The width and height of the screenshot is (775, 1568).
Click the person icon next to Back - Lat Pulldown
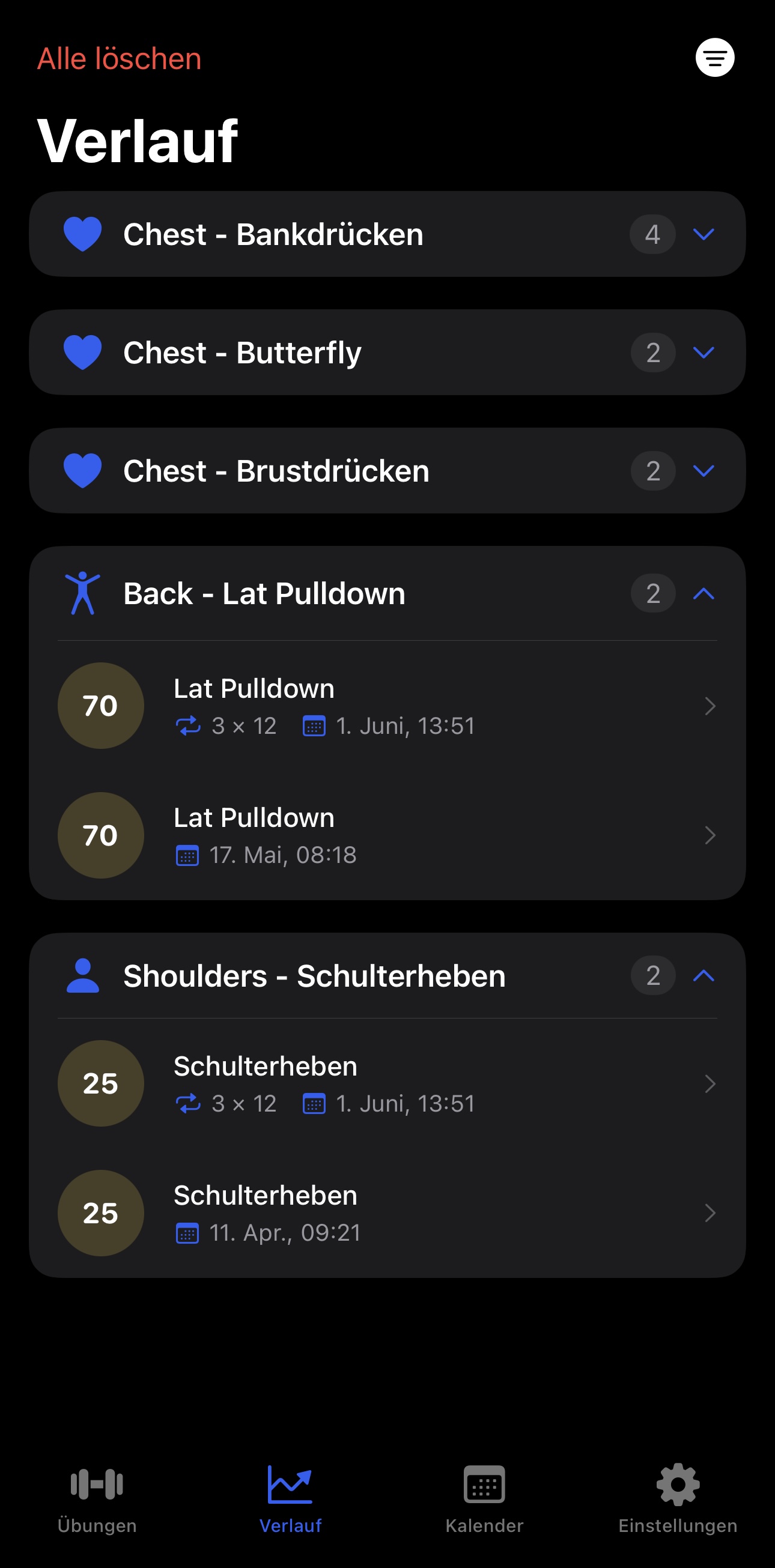(x=82, y=592)
